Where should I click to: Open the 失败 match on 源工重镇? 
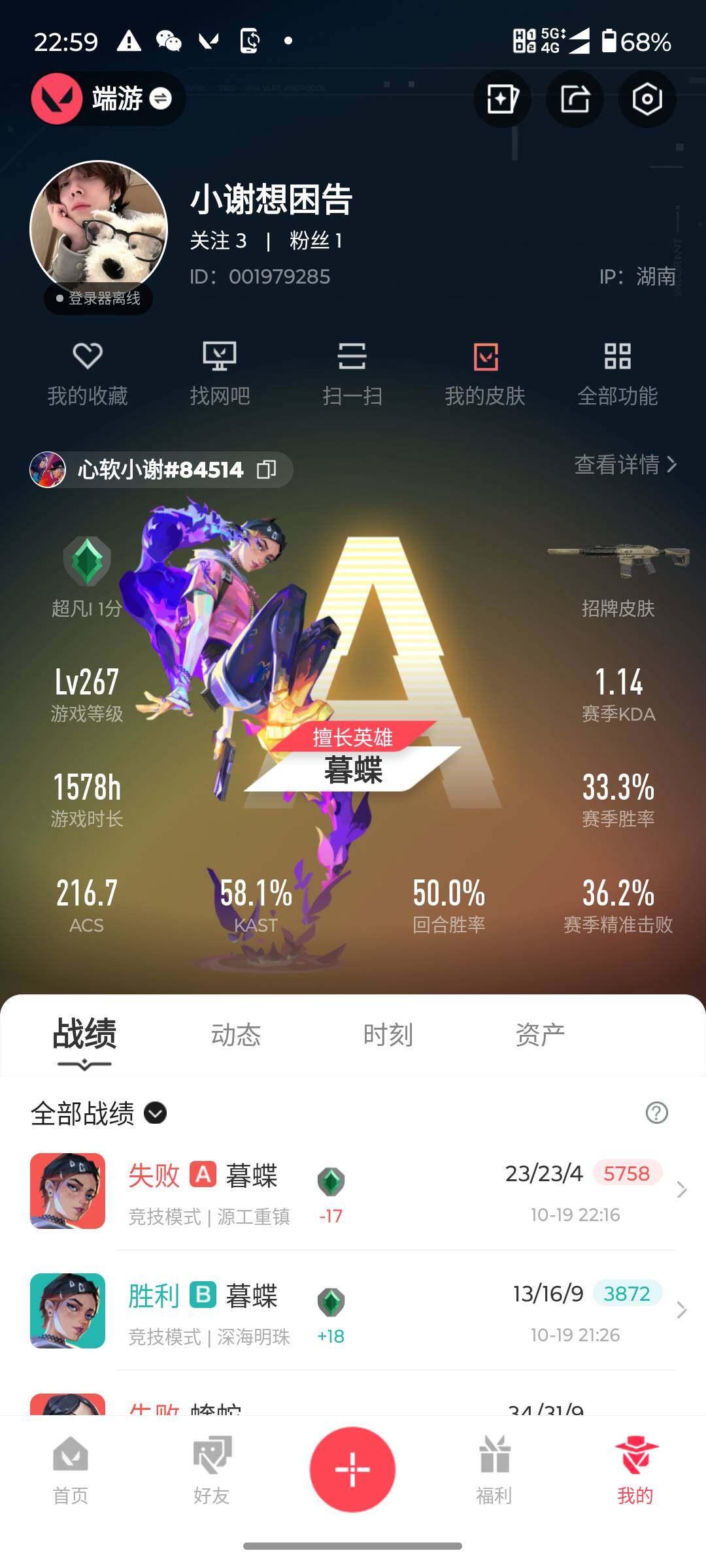click(x=353, y=1192)
